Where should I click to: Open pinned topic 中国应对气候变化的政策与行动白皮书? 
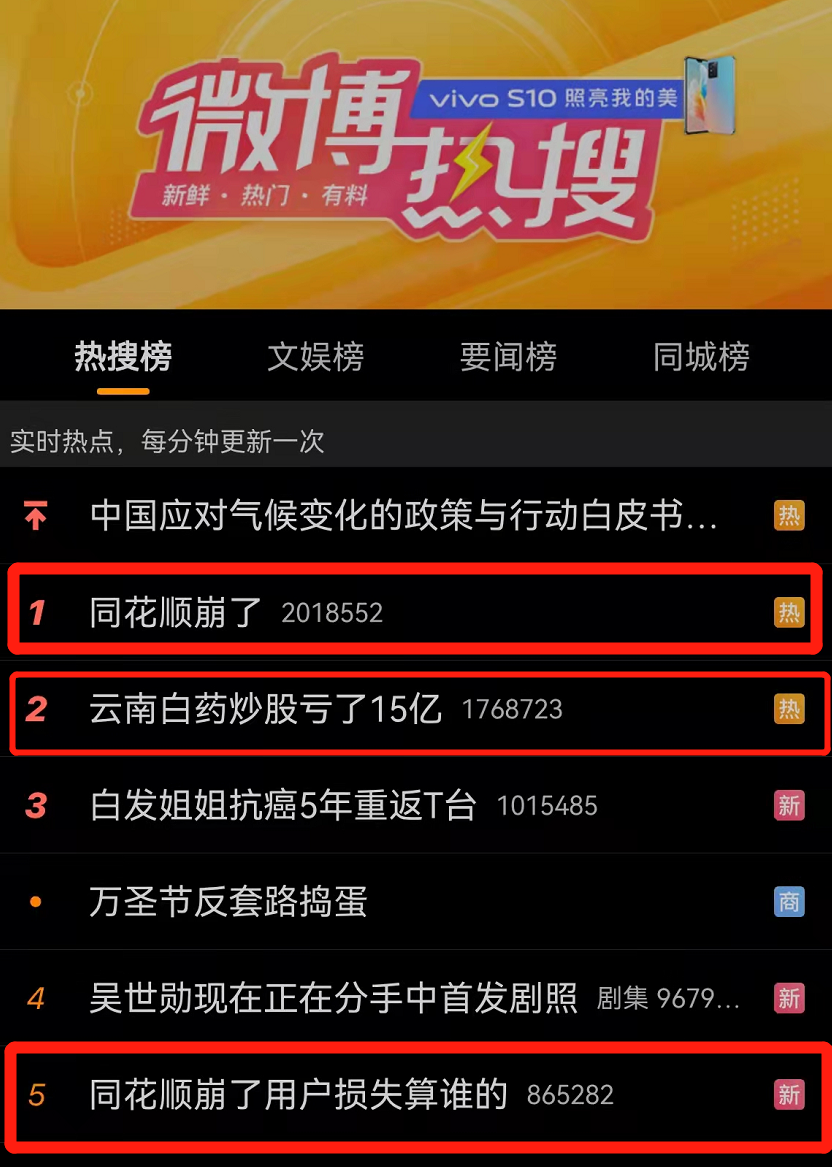[404, 516]
